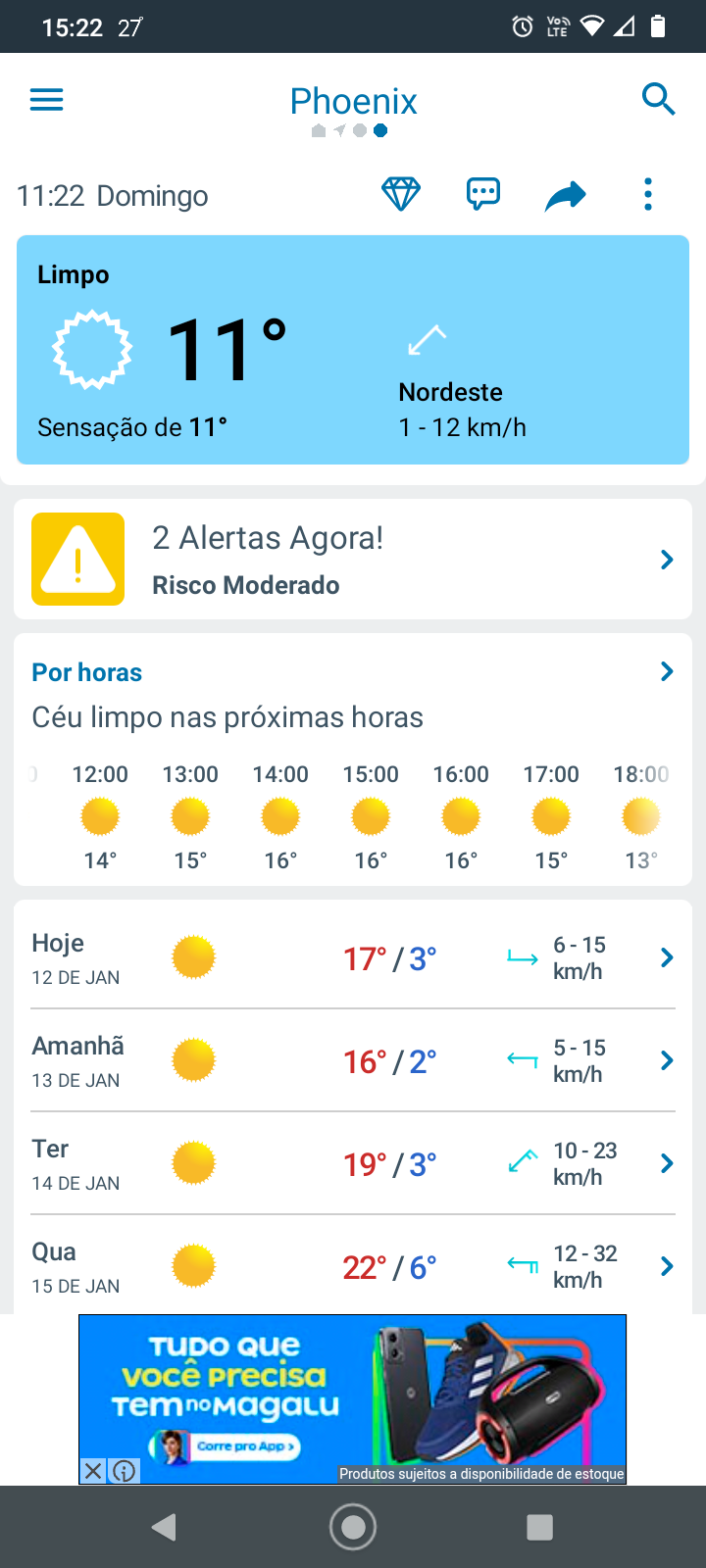Expand the Por horas hourly forecast

coord(667,671)
